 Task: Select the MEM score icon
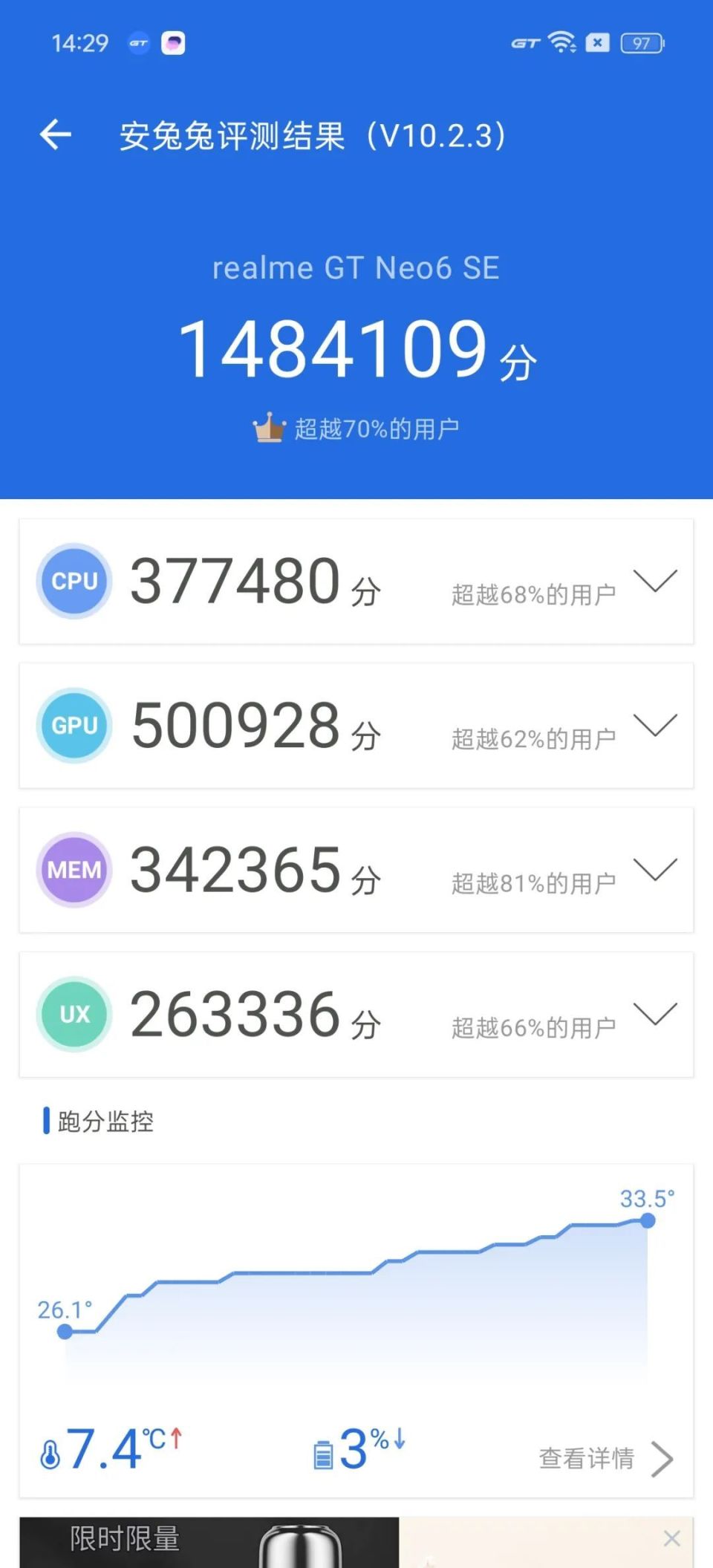click(74, 870)
